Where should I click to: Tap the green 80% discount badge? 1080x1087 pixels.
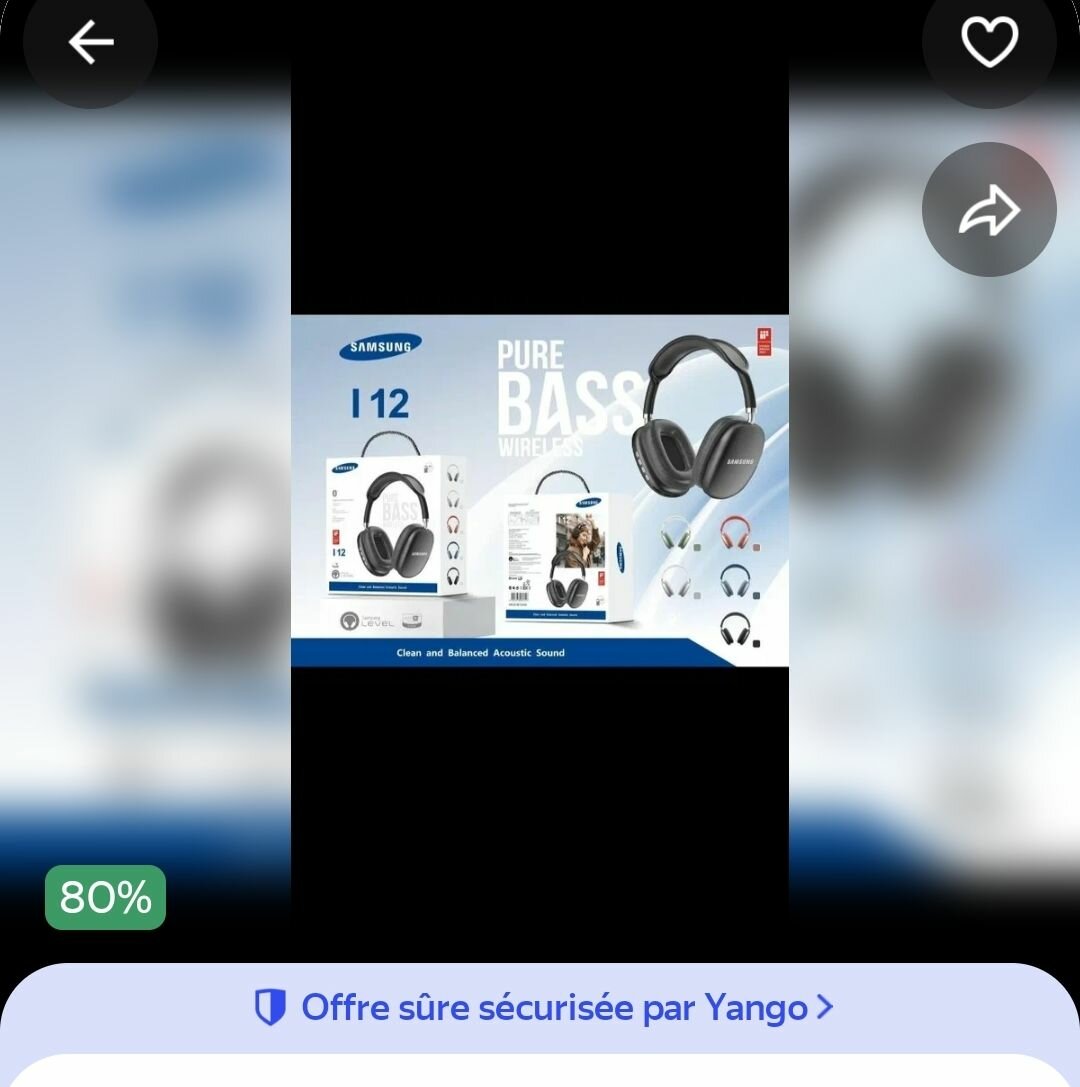pos(104,897)
